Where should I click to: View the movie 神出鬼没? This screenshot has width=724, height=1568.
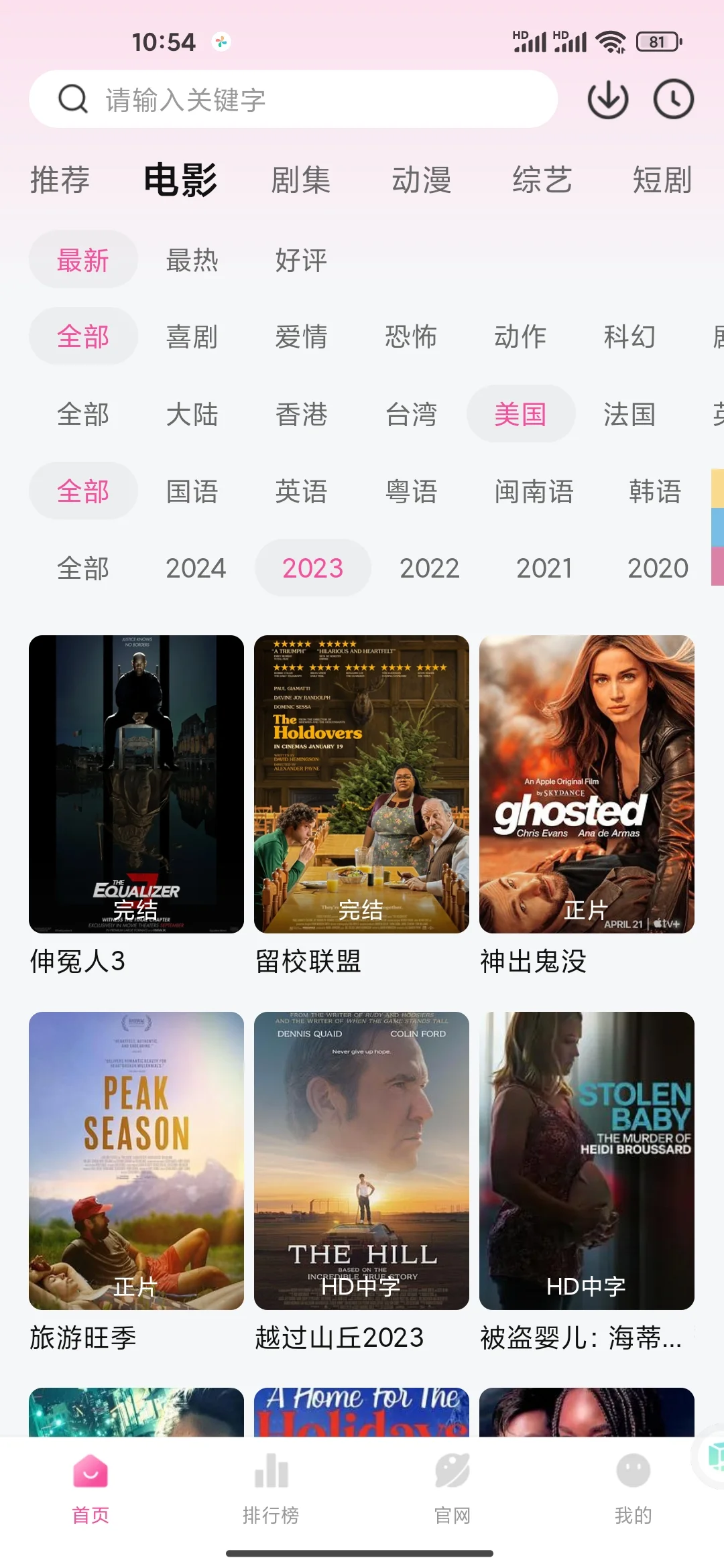[587, 784]
